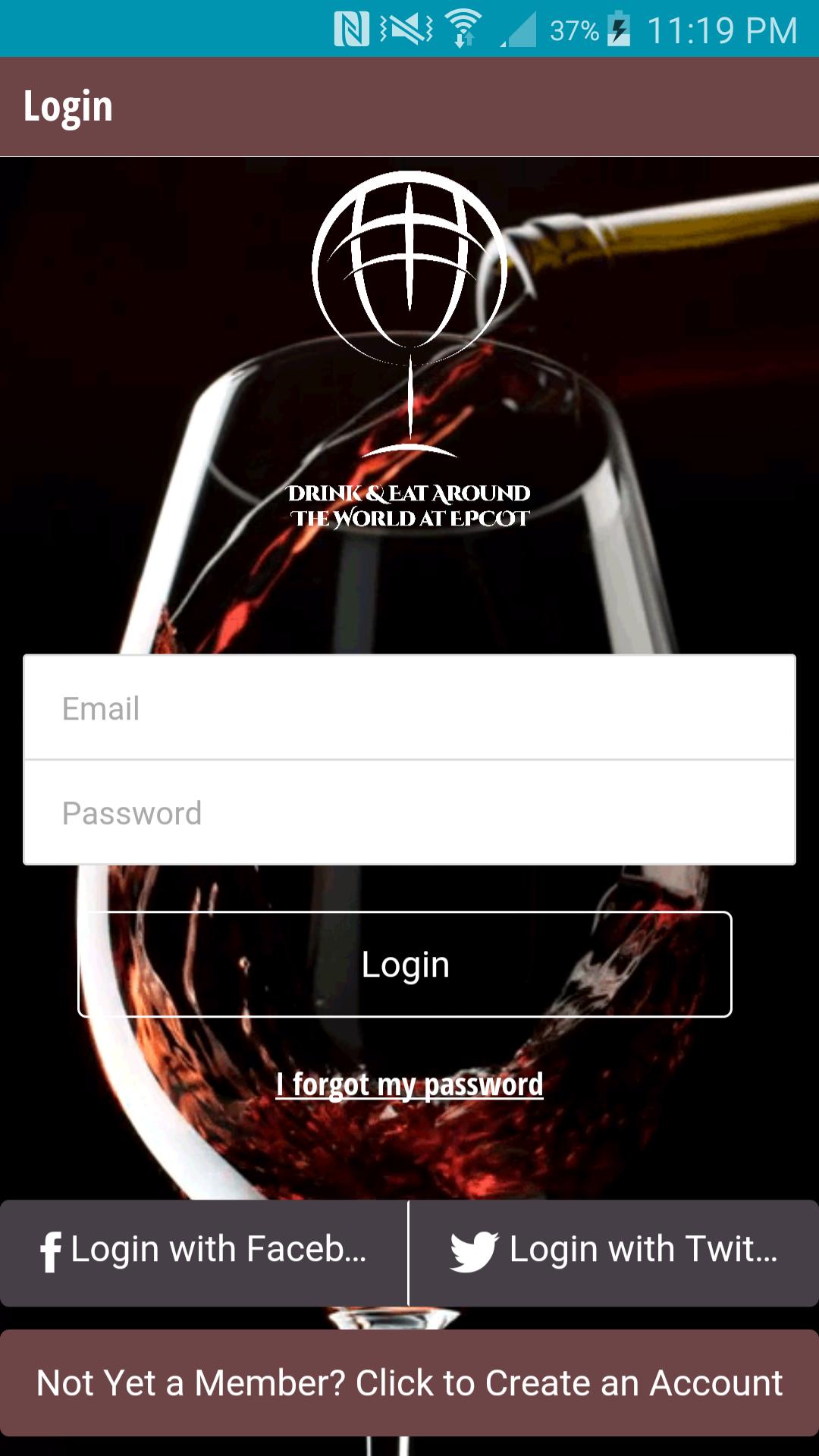This screenshot has height=1456, width=819.
Task: Tap the Email input field
Action: [409, 708]
